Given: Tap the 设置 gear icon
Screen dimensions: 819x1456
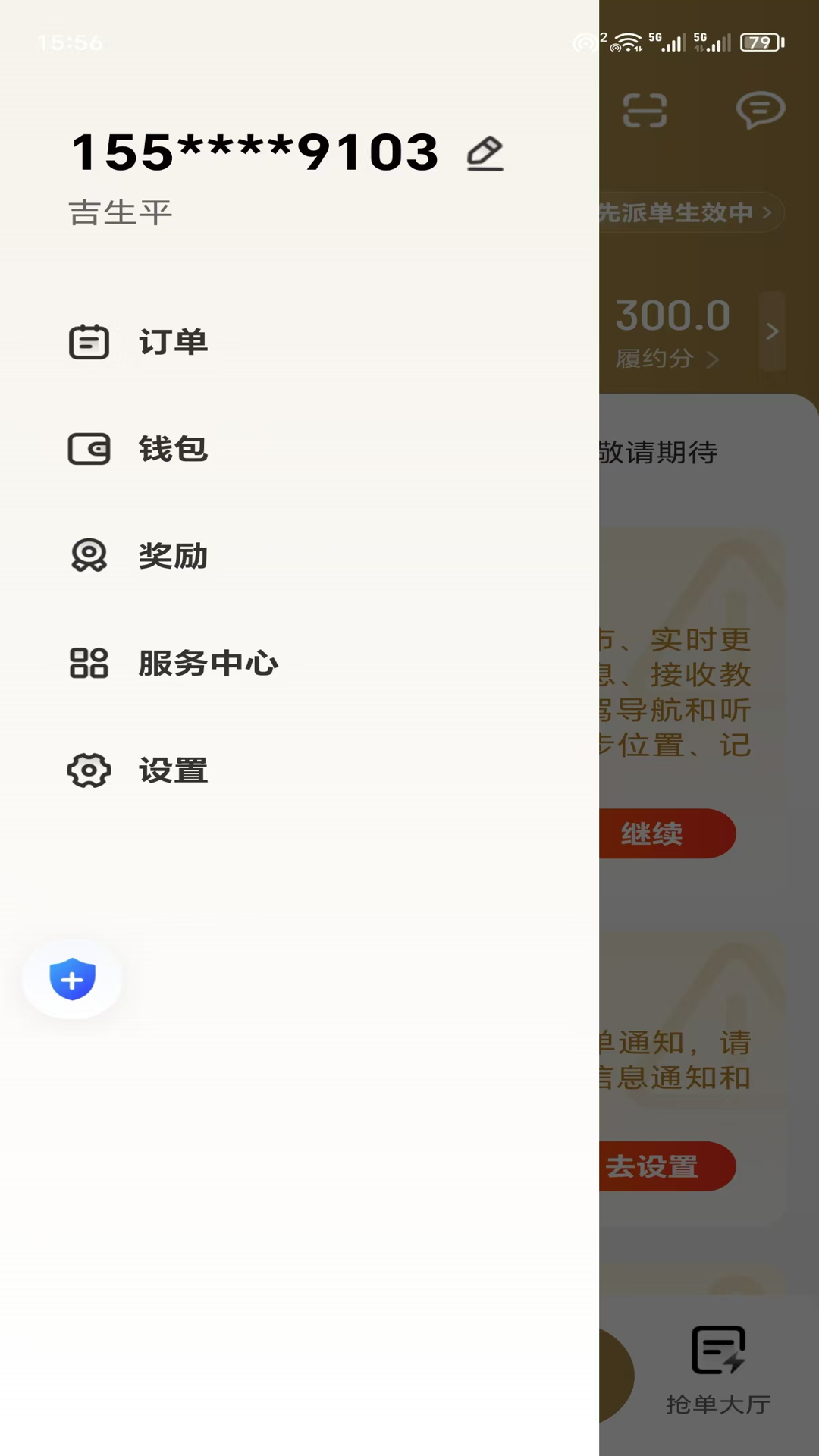Looking at the screenshot, I should click(89, 771).
